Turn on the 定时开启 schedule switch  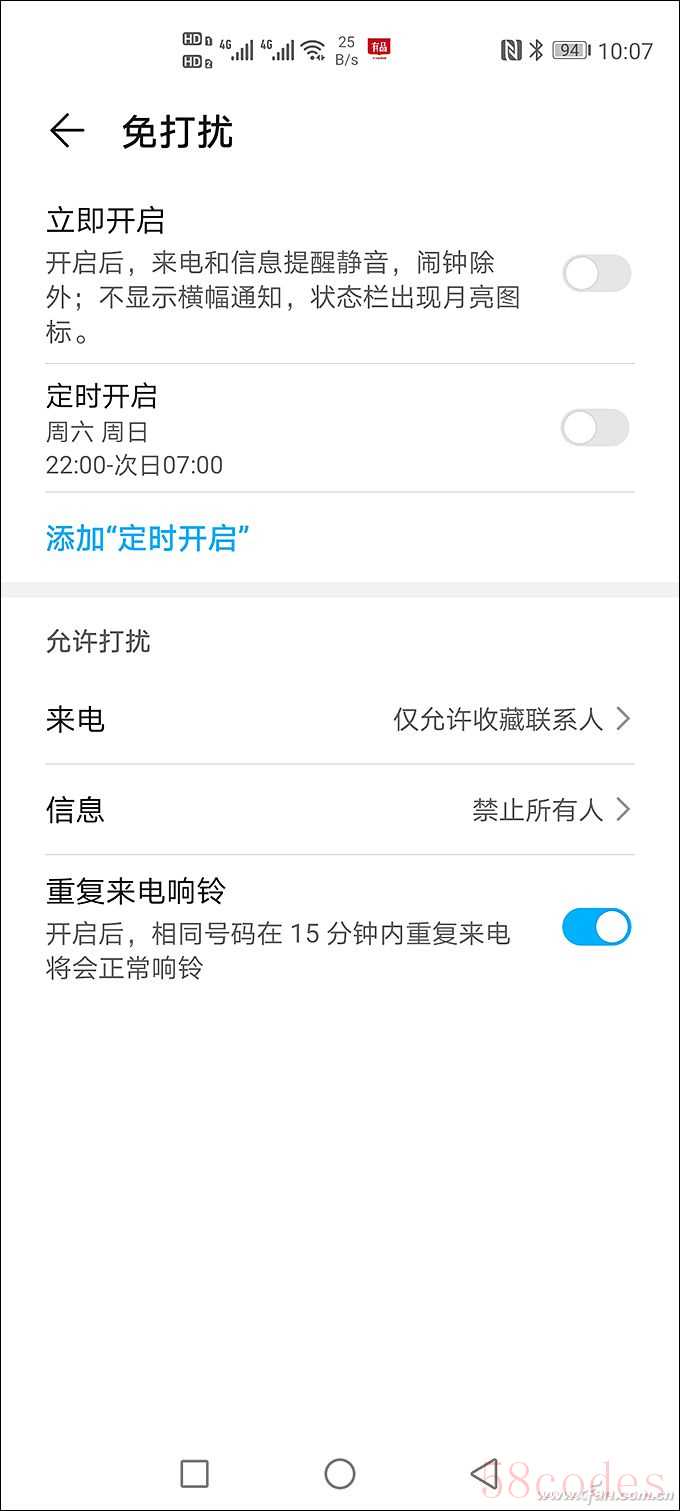[x=595, y=428]
